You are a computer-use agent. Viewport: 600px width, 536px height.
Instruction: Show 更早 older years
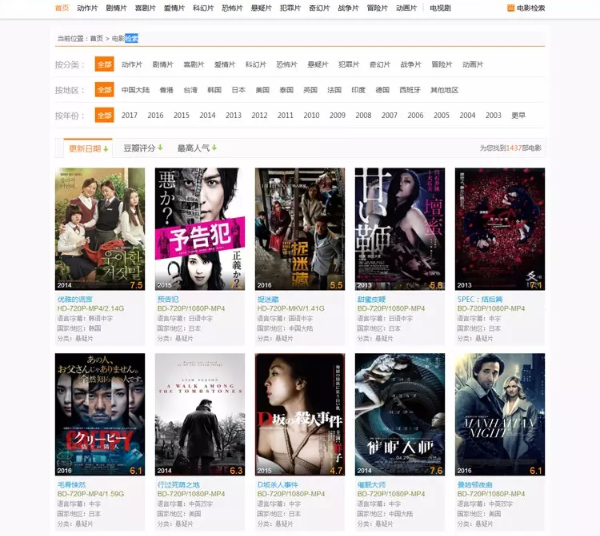[x=518, y=115]
